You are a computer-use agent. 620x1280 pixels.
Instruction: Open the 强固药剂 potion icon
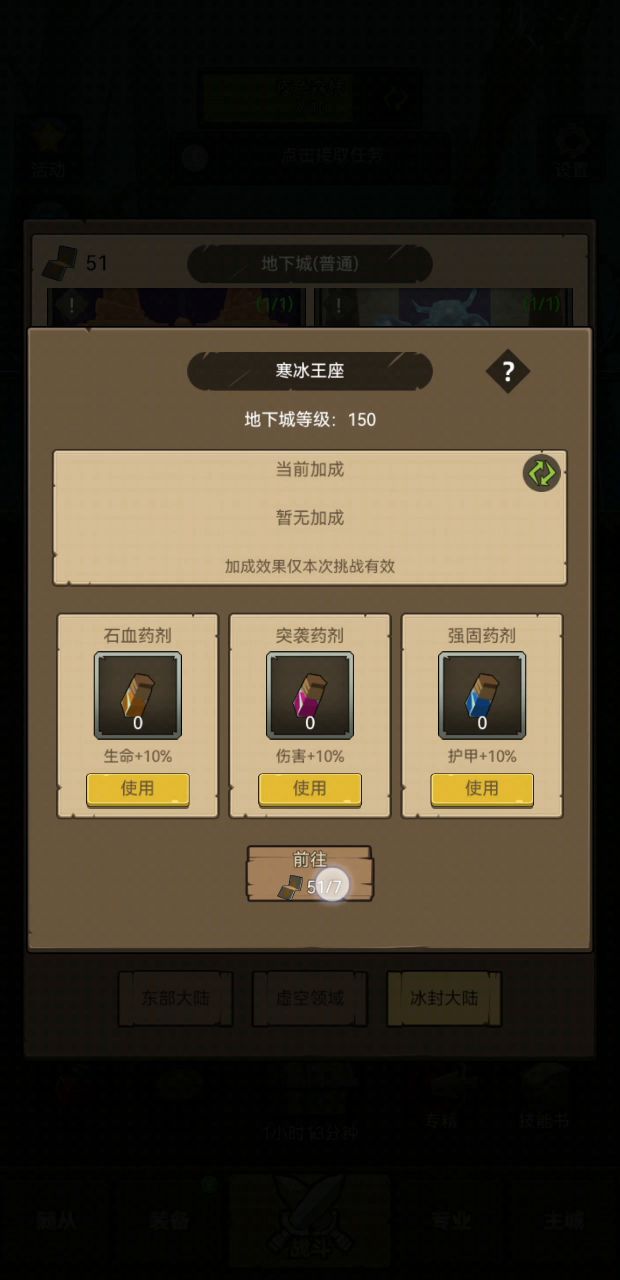pyautogui.click(x=482, y=695)
